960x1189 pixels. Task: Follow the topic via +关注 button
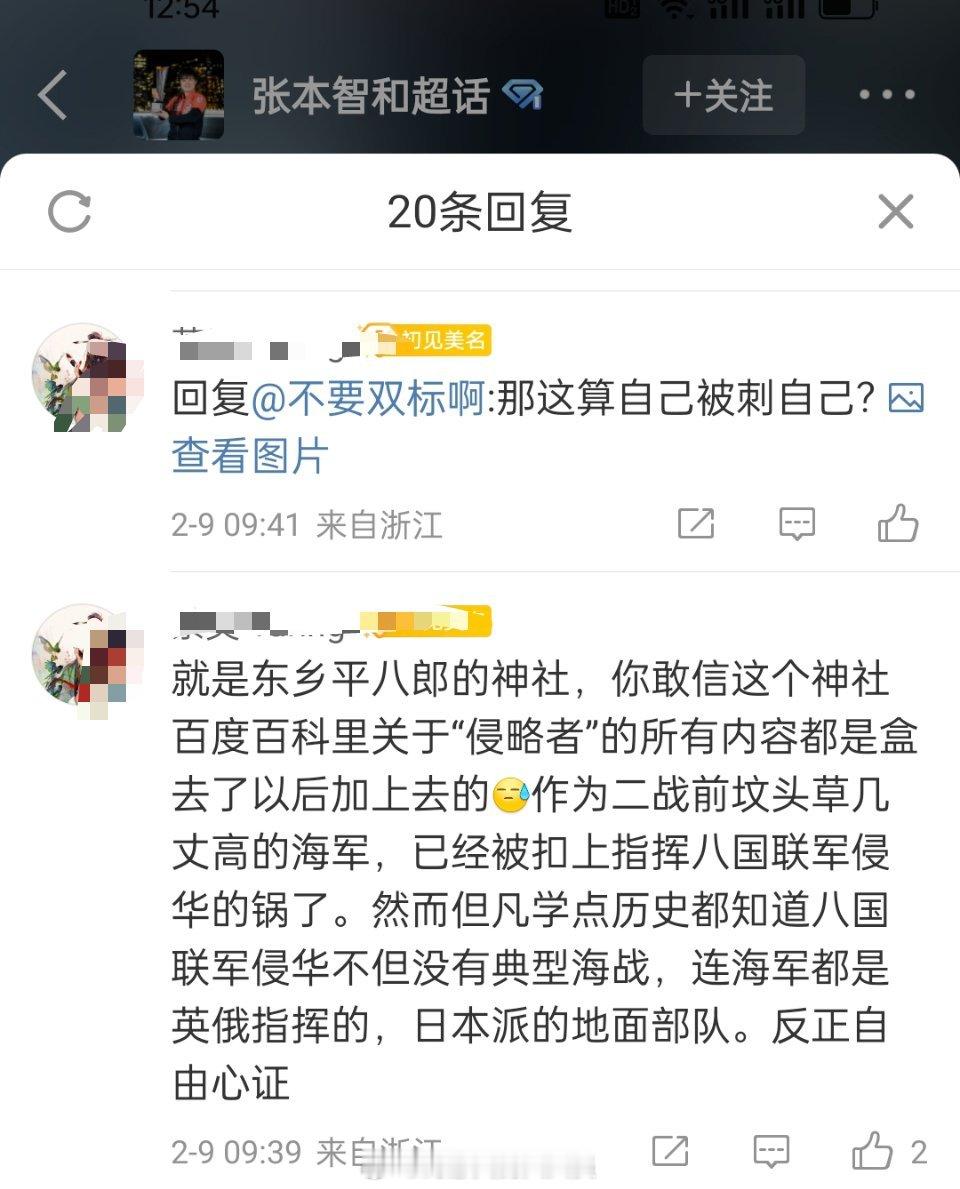click(722, 94)
